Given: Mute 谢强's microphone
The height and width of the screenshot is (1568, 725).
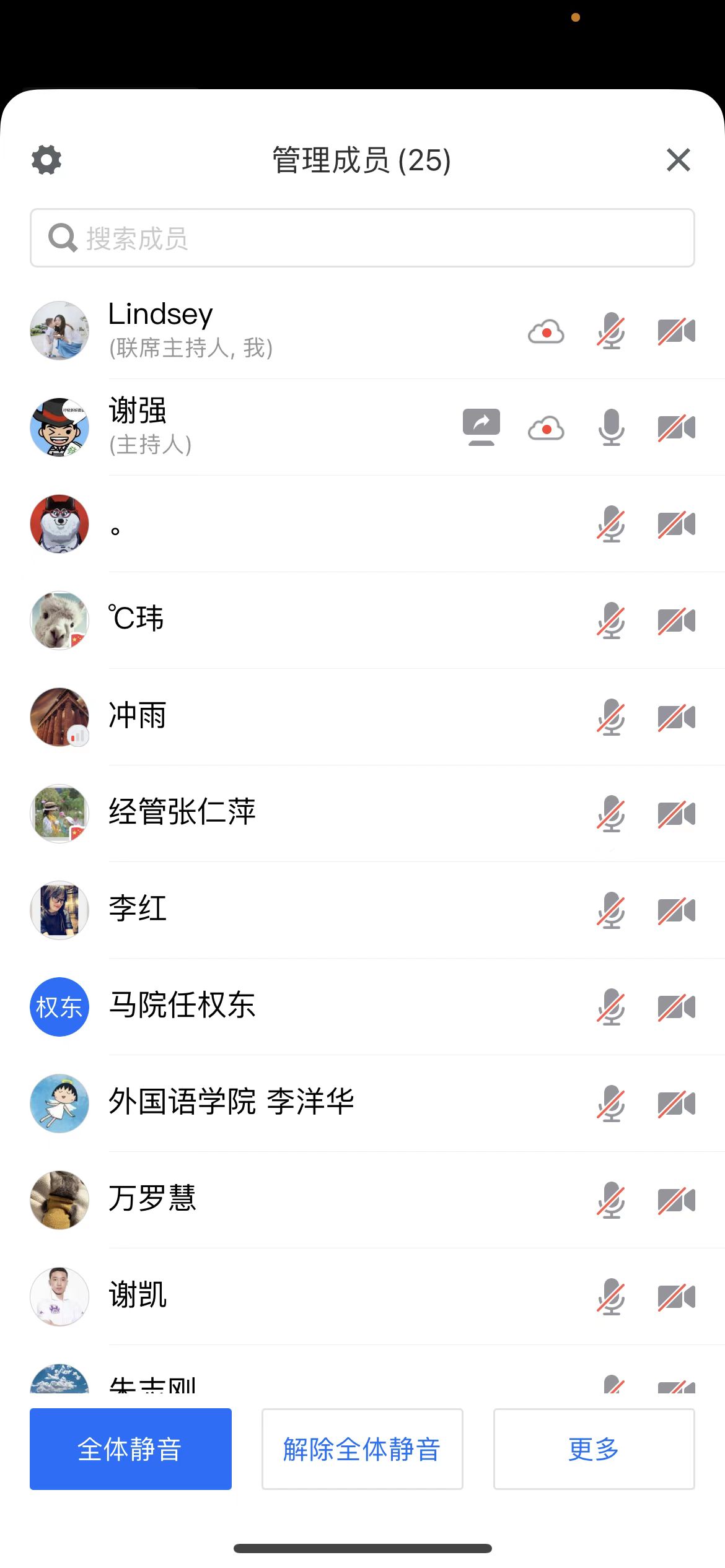Looking at the screenshot, I should (x=611, y=427).
